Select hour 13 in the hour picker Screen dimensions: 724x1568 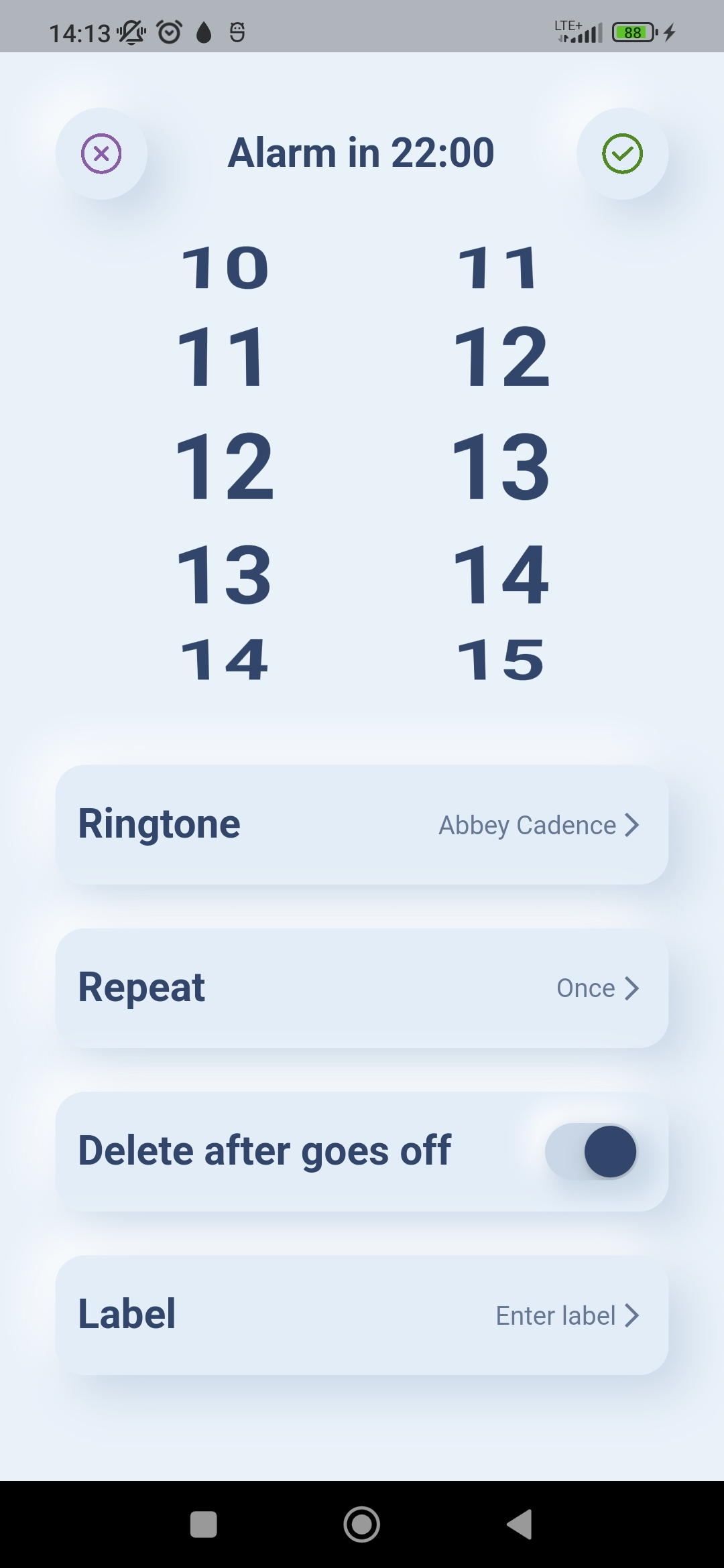(224, 575)
